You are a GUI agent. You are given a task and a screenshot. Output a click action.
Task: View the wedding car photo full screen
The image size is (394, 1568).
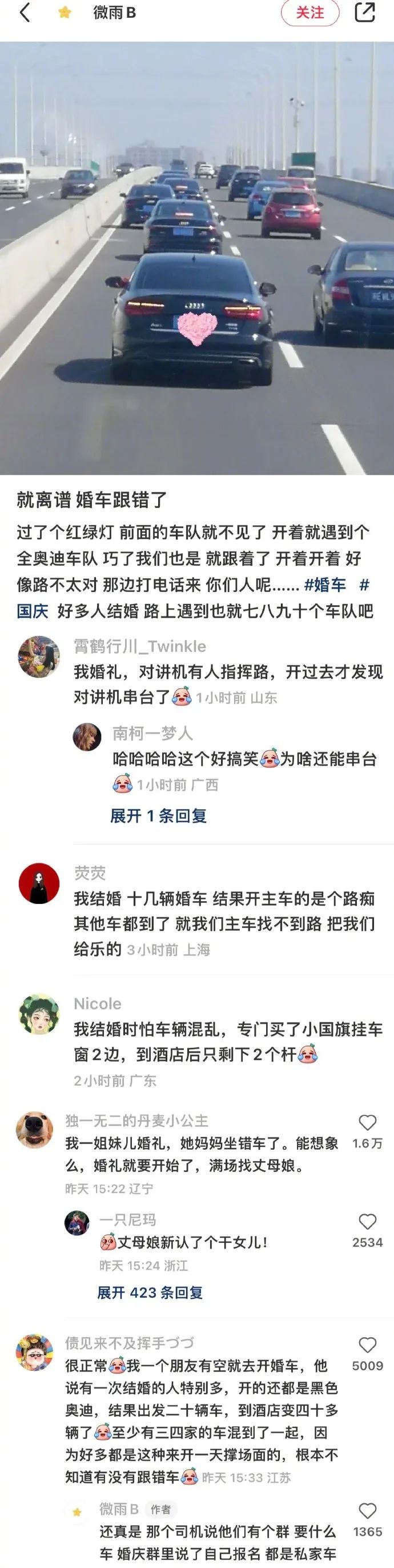197,258
